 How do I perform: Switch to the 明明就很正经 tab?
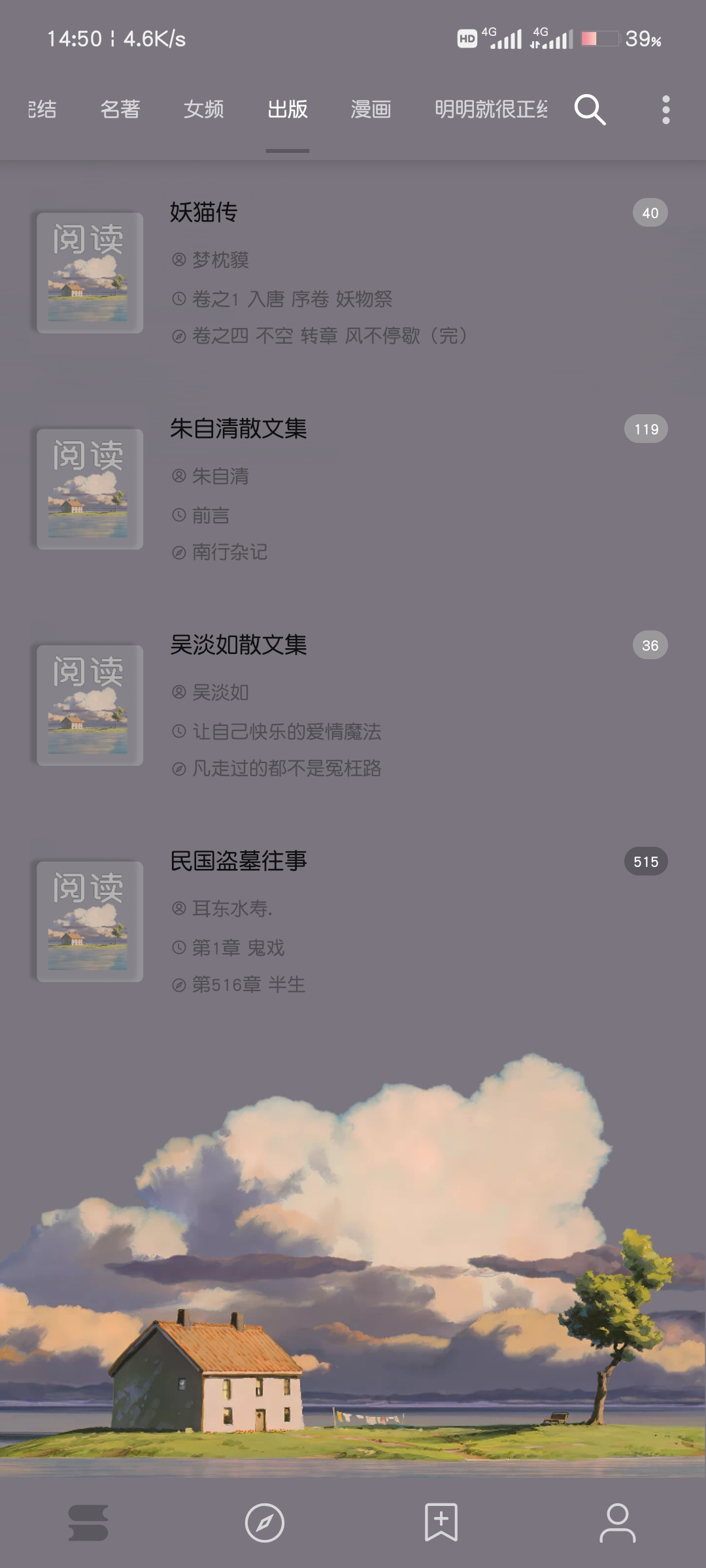(491, 109)
